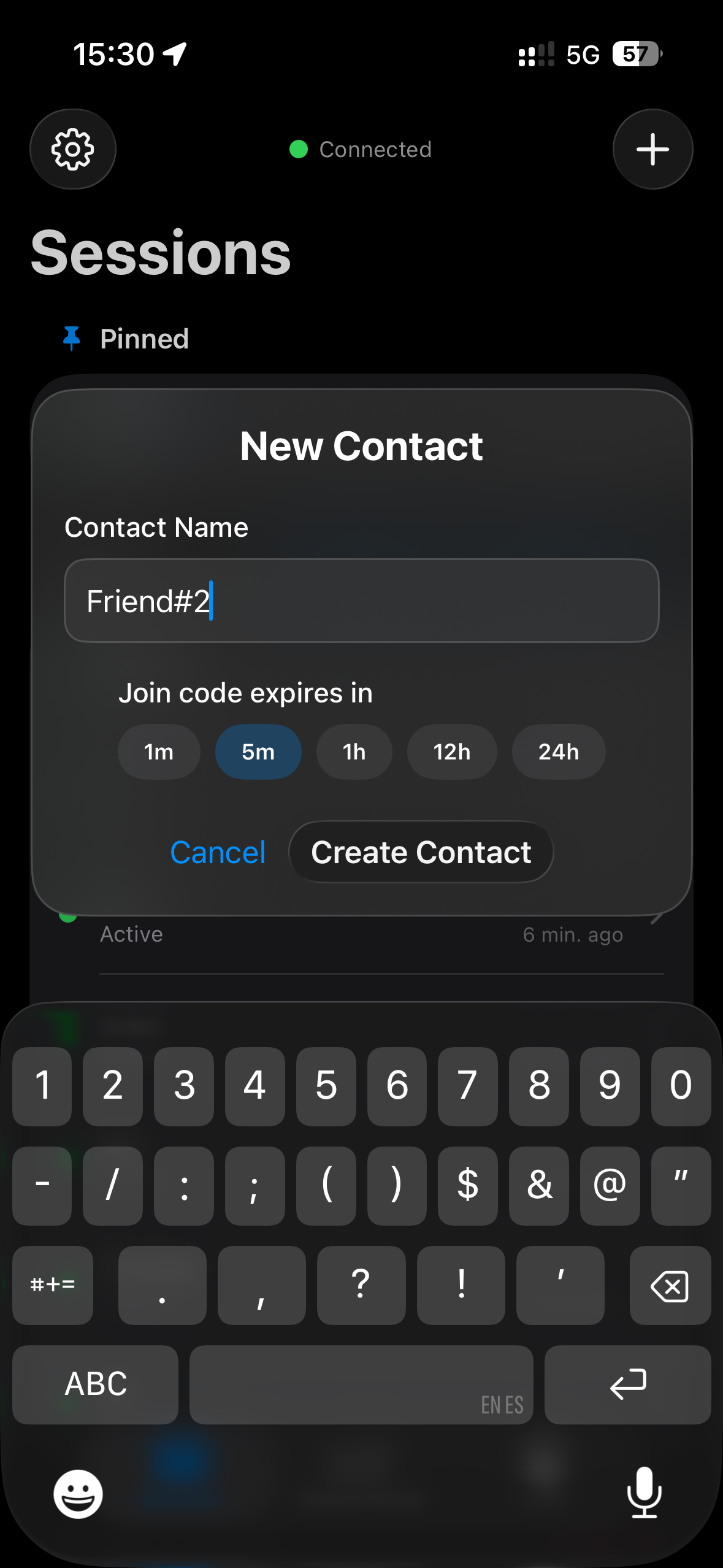Tap the navigation arrow next to 15:30
This screenshot has height=1568, width=723.
pos(174,53)
